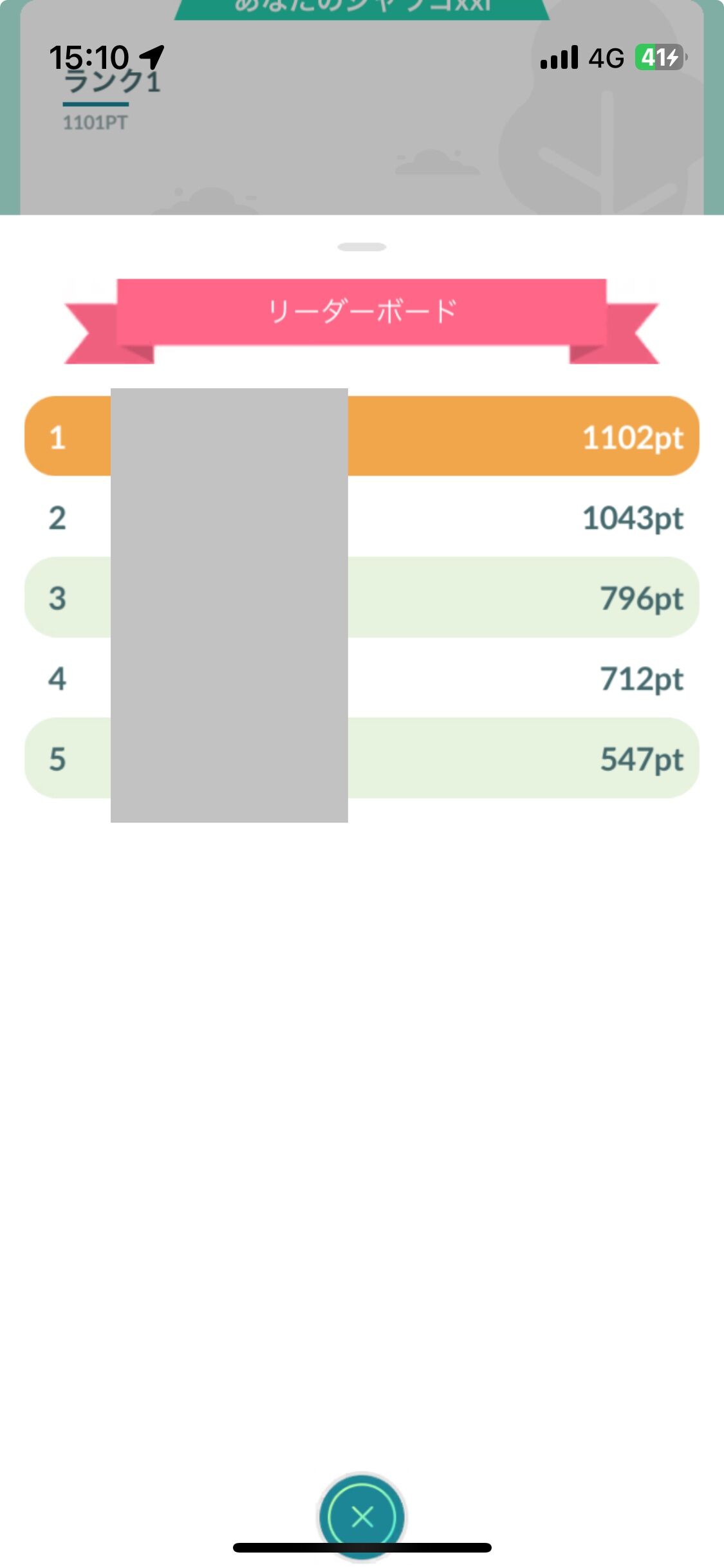
Task: Tap the sheet handle above the leaderboard ribbon
Action: click(362, 247)
